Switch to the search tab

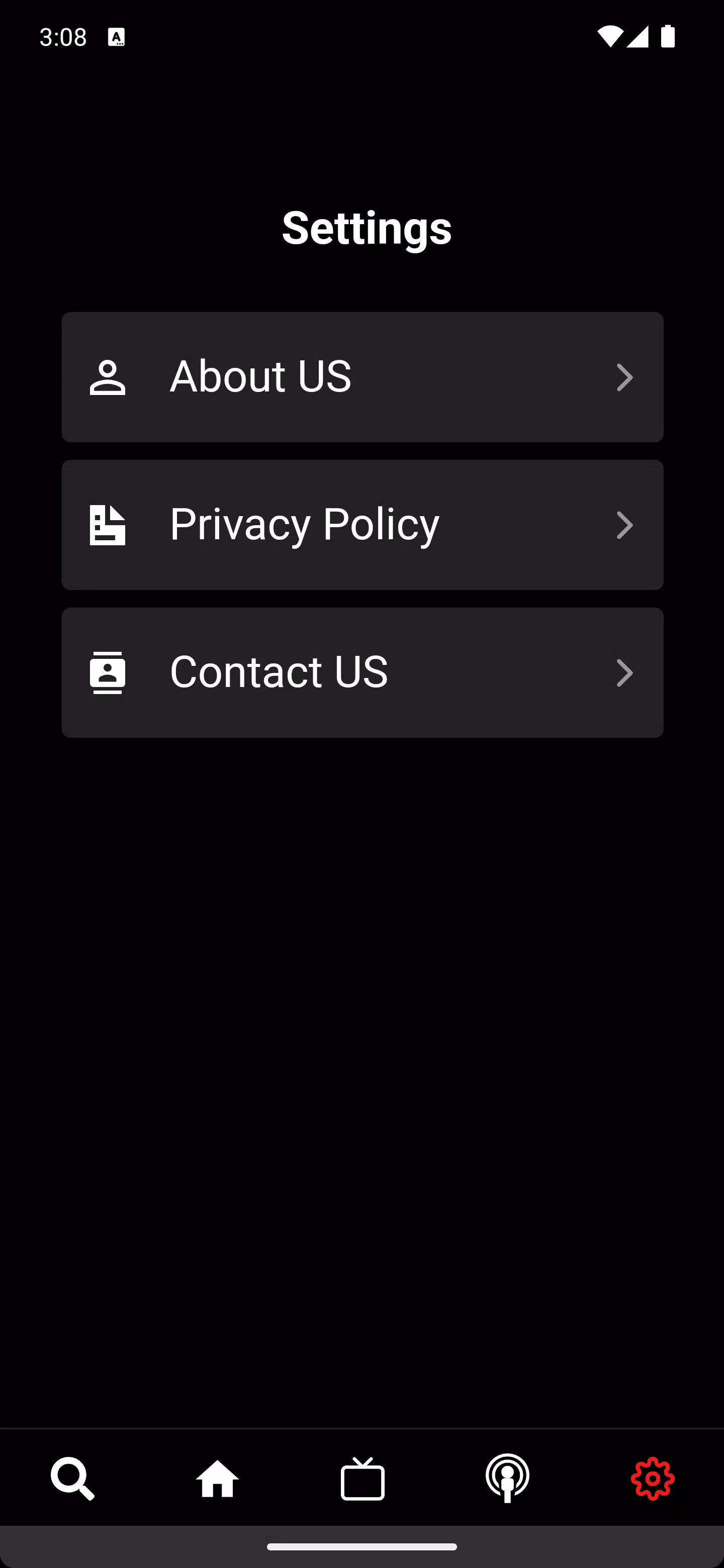72,1478
